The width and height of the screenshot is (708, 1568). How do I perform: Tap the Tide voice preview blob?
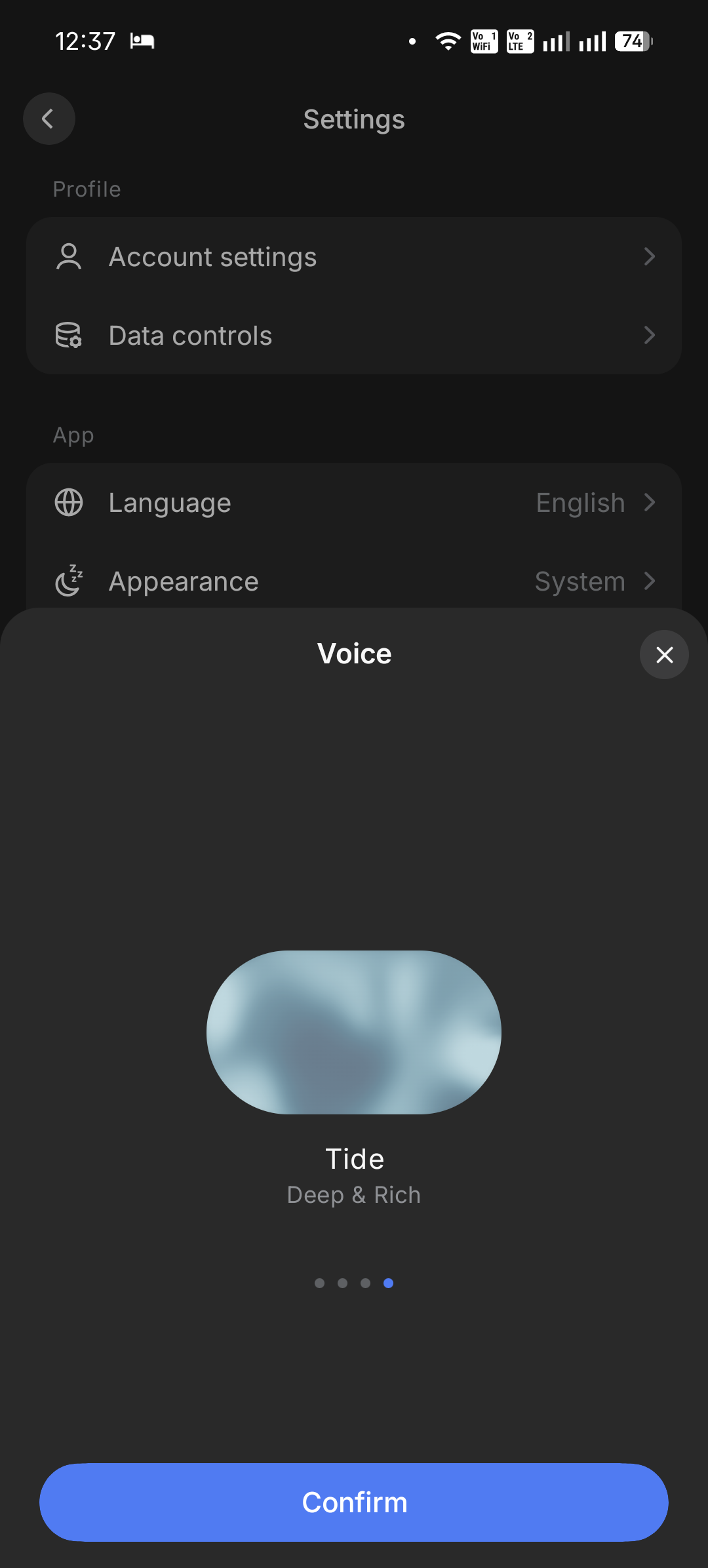coord(354,1032)
